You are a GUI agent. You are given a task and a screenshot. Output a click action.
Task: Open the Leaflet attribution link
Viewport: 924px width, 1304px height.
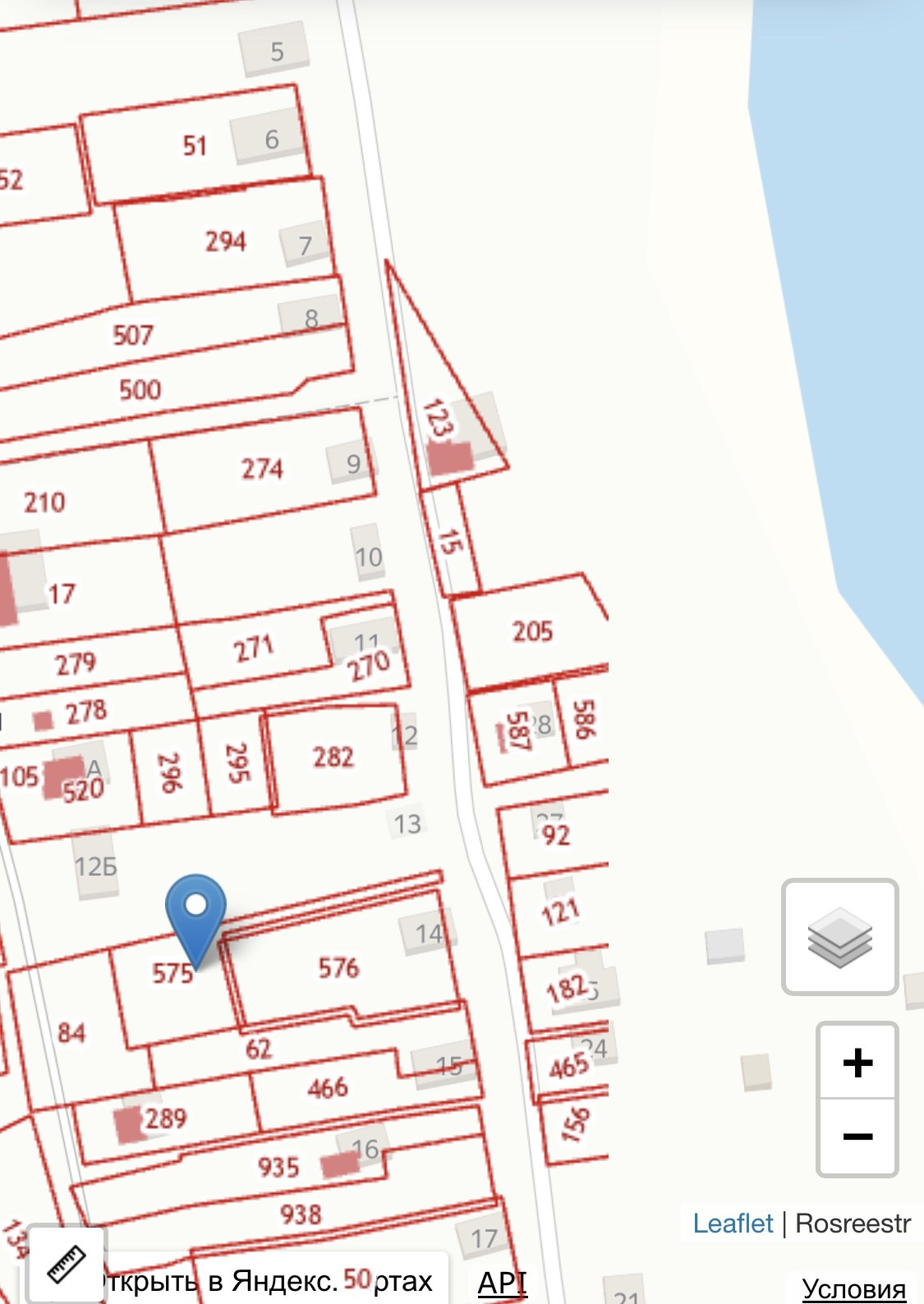[733, 1224]
